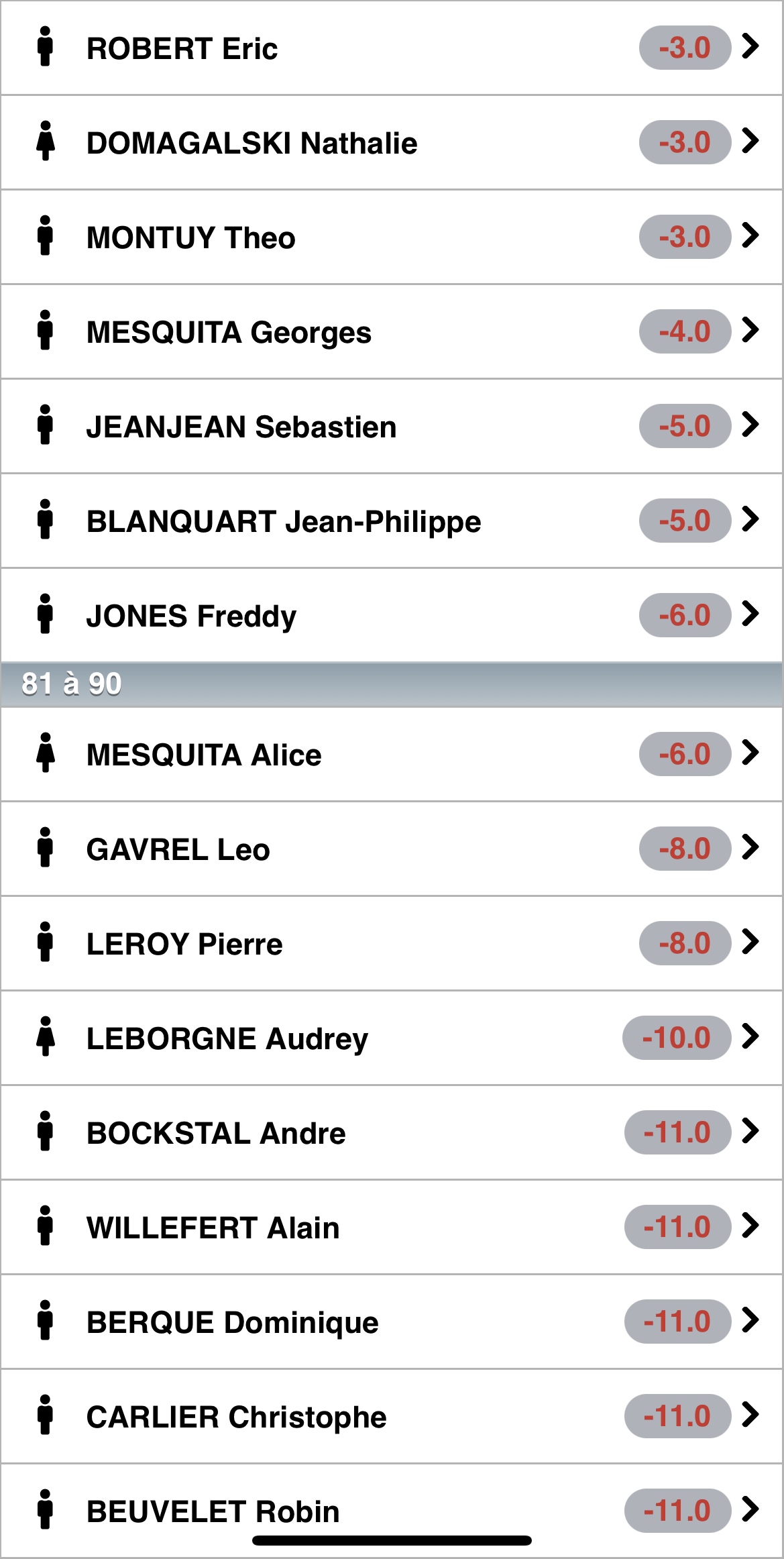Screen dimensions: 784x1559
Task: Select GAVREL Leo's row
Action: pyautogui.click(x=392, y=849)
